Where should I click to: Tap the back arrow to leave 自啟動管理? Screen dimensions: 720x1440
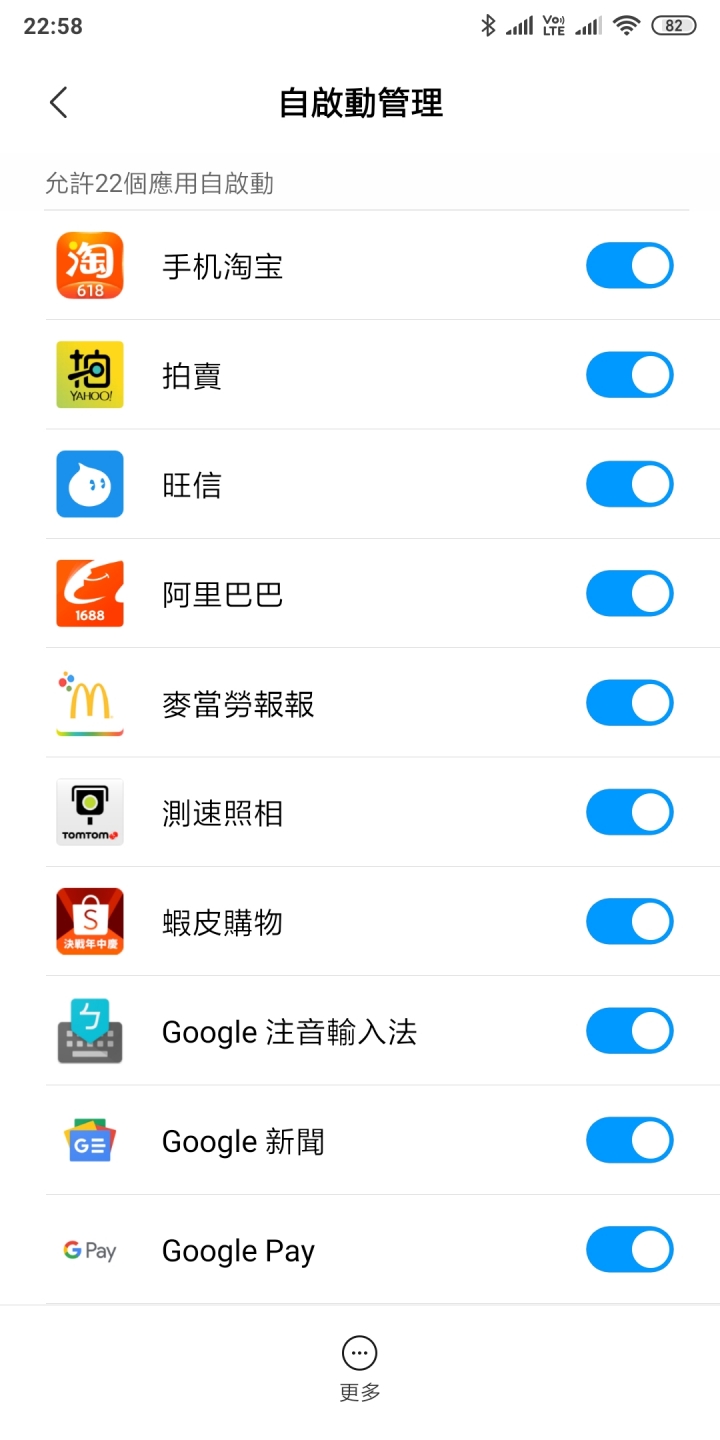pos(57,102)
